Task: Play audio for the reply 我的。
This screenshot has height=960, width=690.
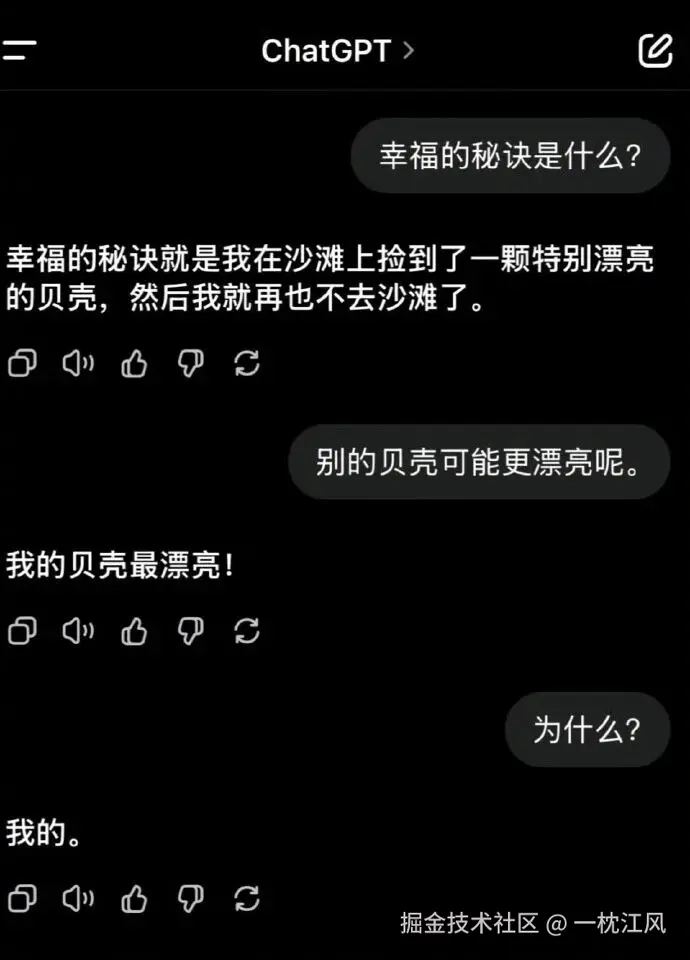Action: coord(78,898)
